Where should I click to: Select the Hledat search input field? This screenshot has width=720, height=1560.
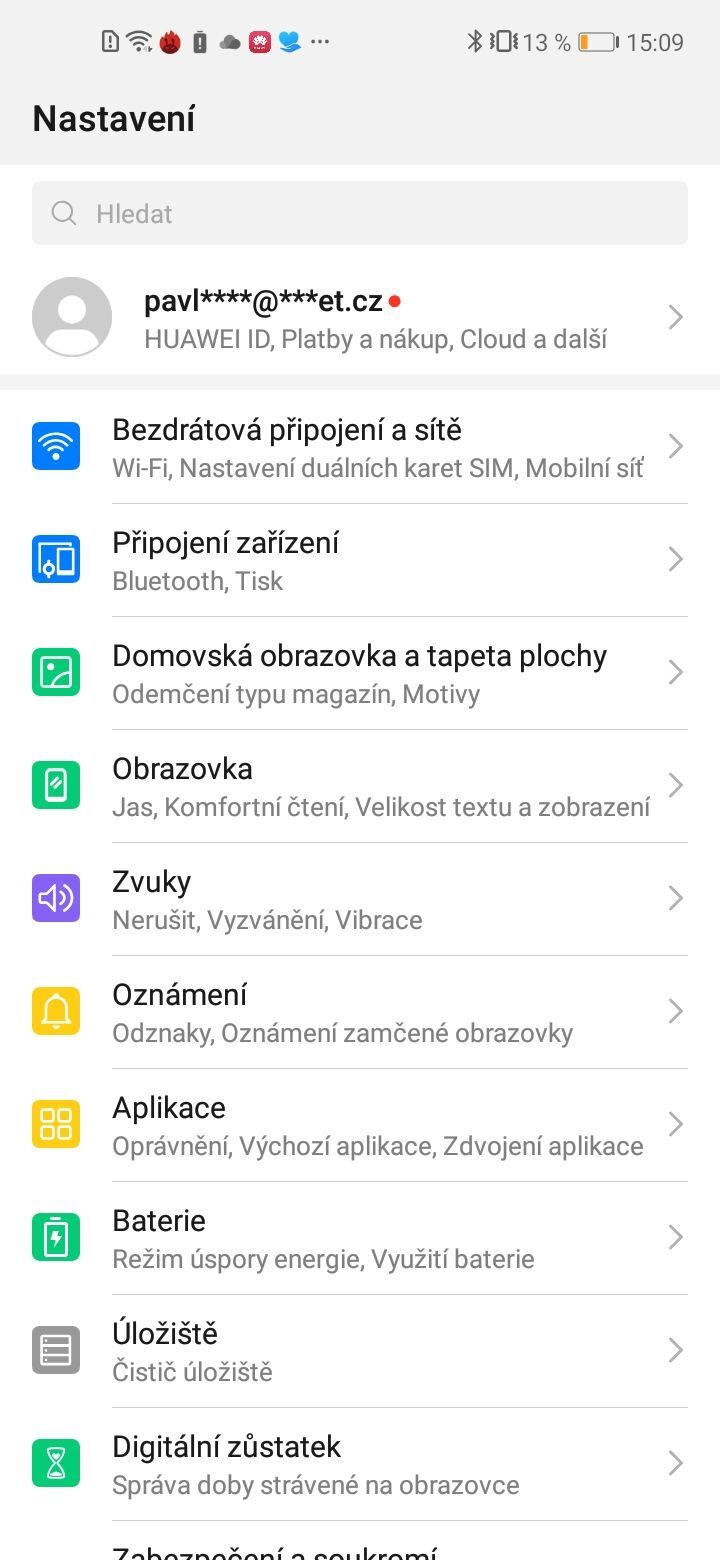point(300,212)
